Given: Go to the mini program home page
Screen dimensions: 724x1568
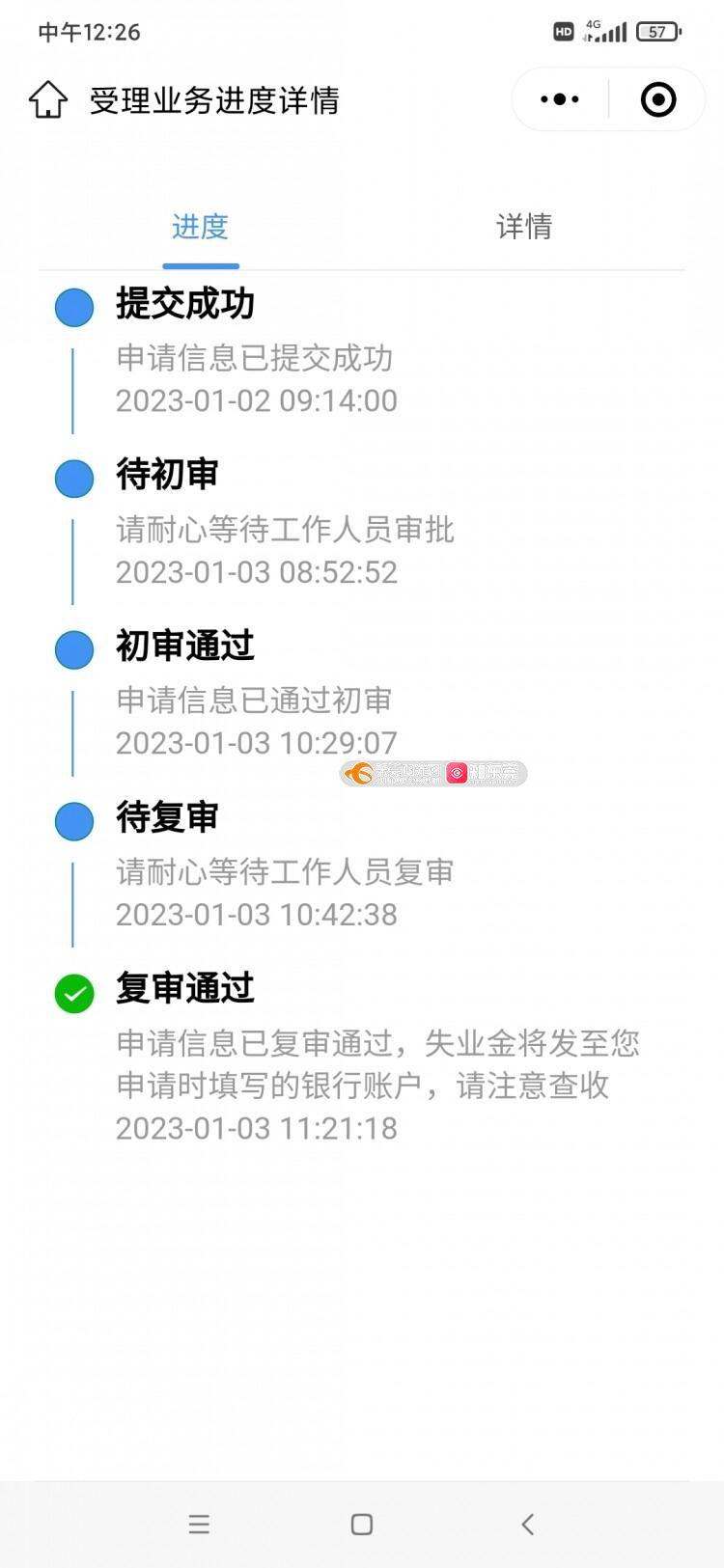Looking at the screenshot, I should point(48,99).
